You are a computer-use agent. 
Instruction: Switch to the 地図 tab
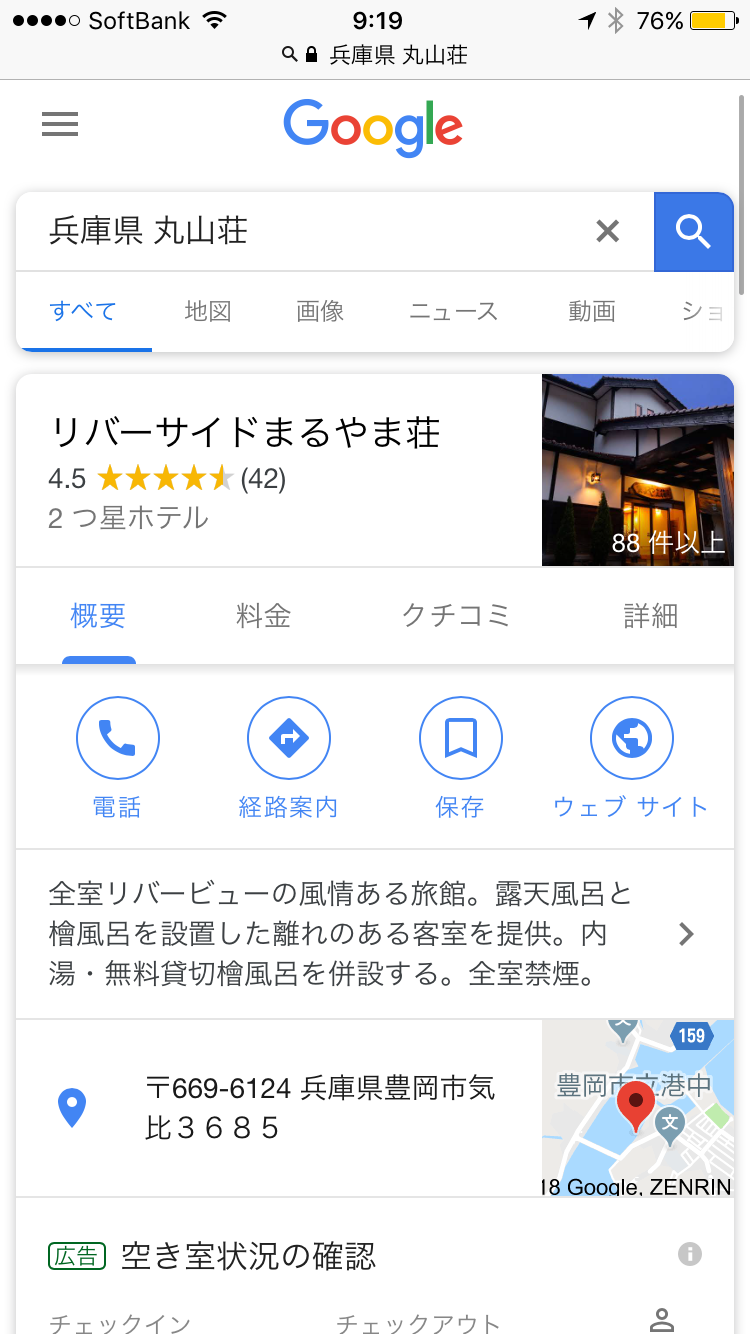point(208,311)
